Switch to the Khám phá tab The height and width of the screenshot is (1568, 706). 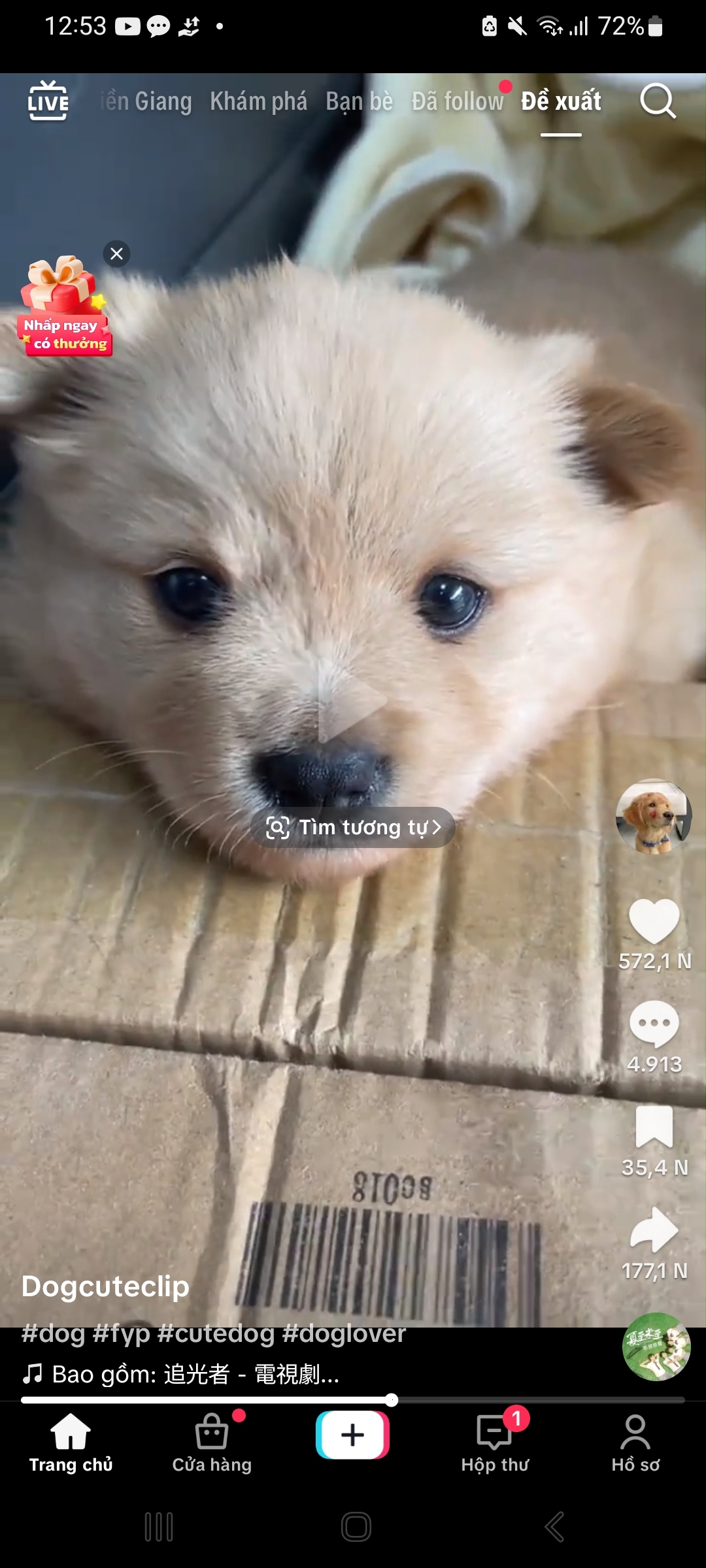point(258,101)
